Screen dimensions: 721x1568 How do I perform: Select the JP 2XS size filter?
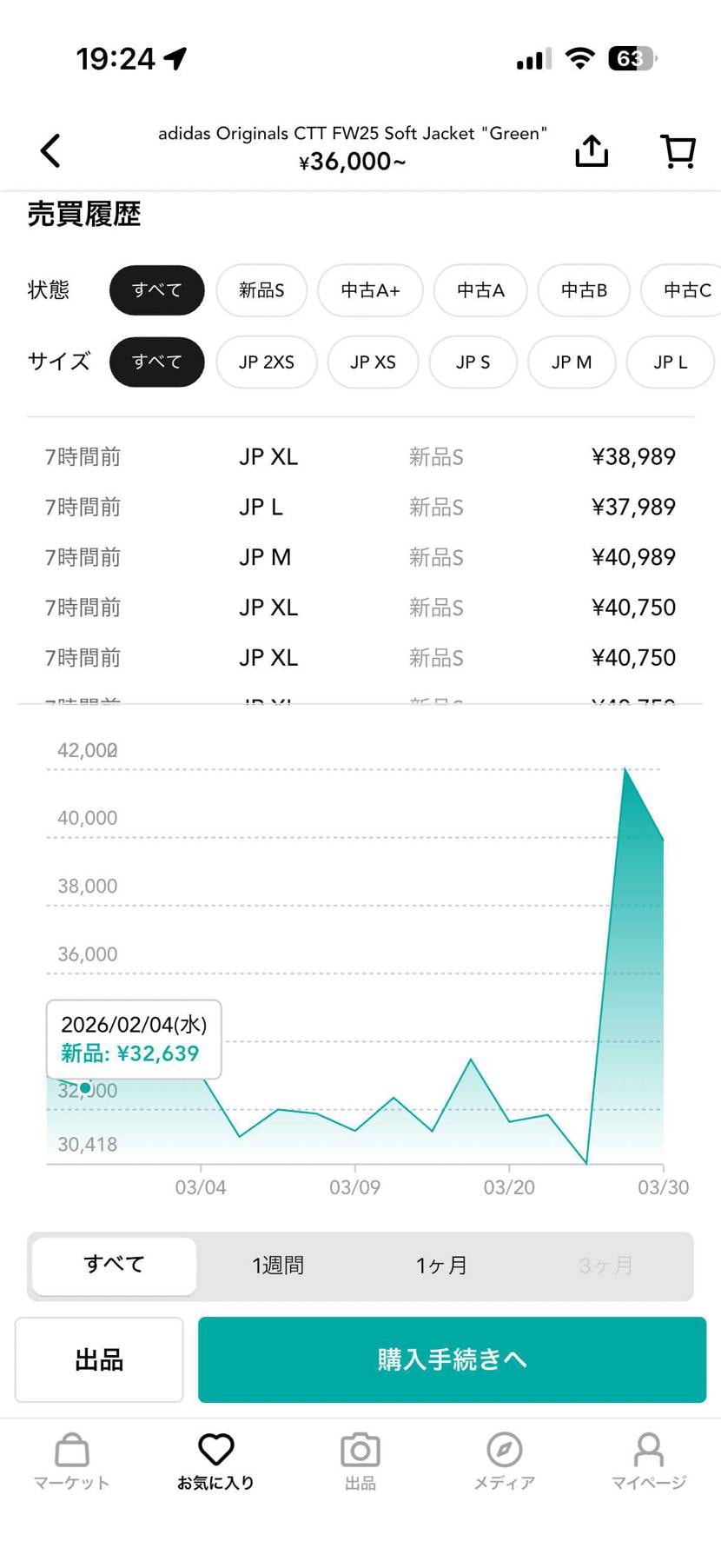[x=266, y=362]
